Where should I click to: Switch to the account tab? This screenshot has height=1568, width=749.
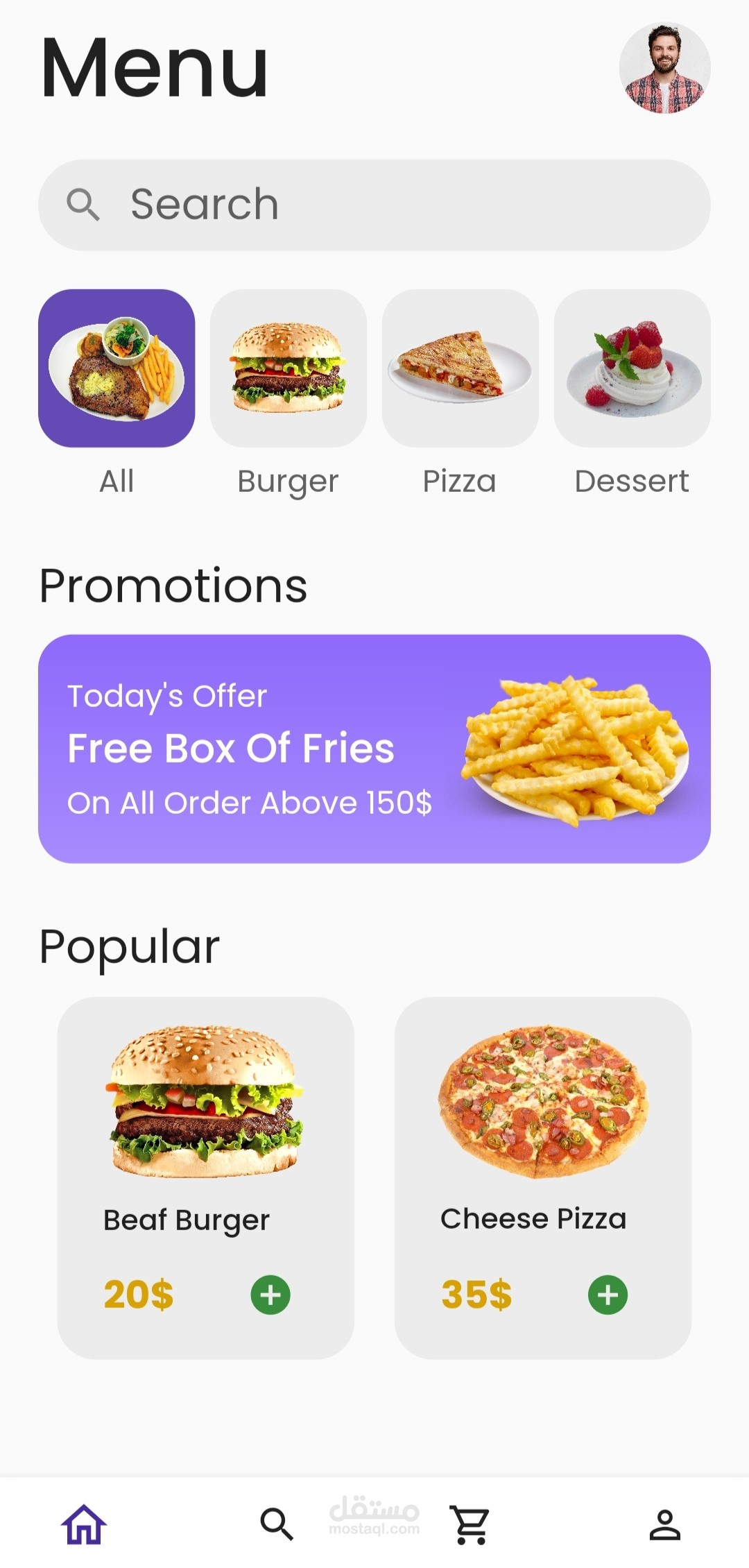664,1524
